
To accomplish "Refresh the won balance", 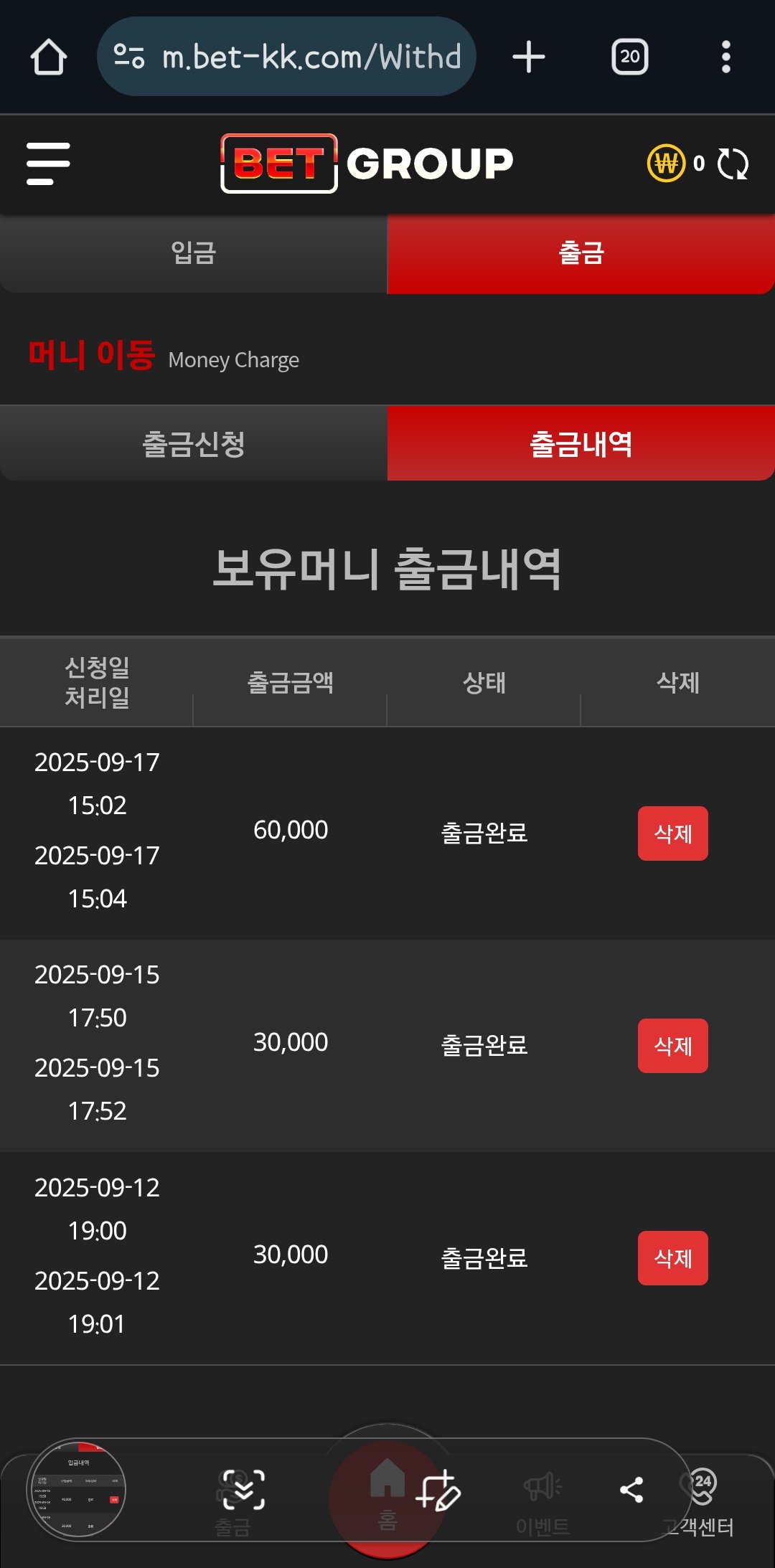I will 733,164.
